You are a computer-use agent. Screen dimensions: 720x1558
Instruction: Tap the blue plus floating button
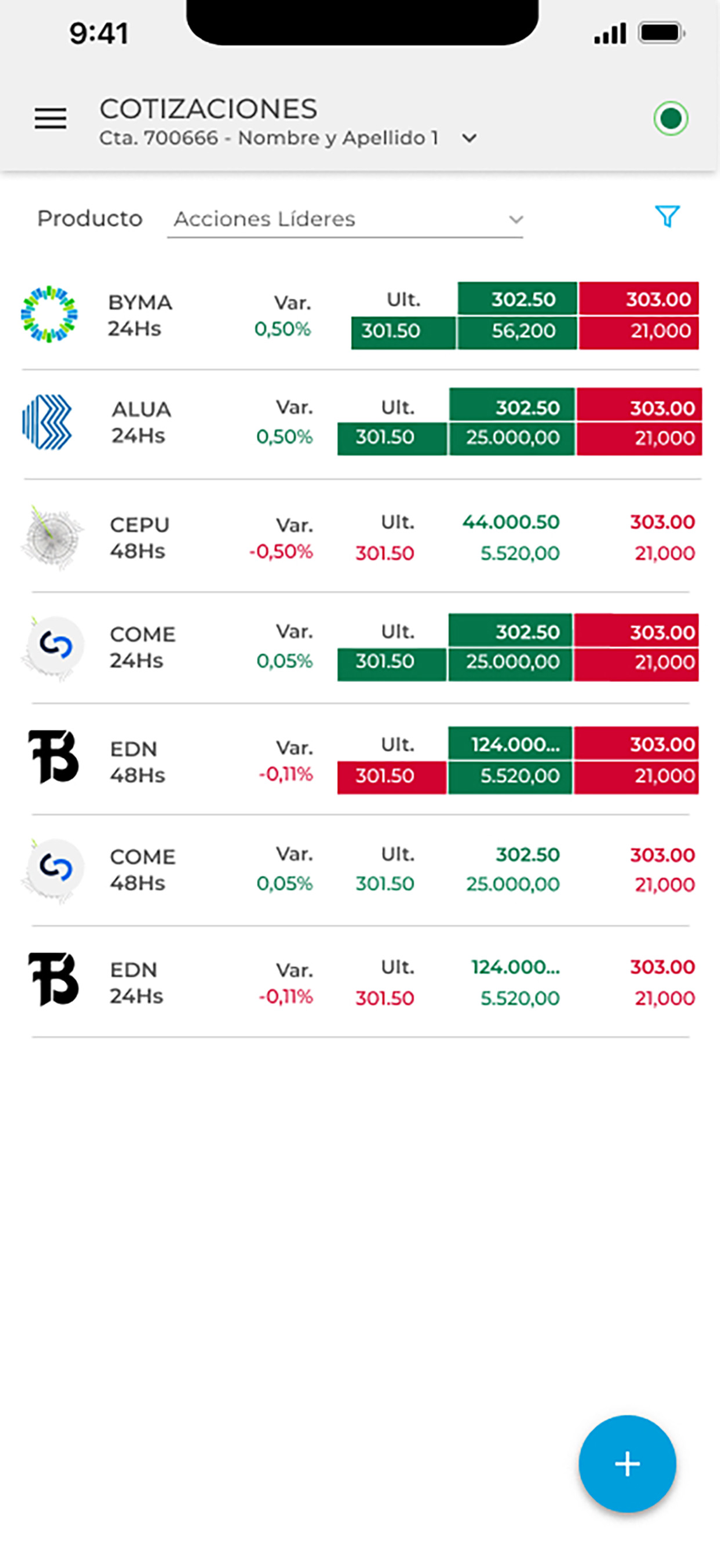tap(627, 1464)
